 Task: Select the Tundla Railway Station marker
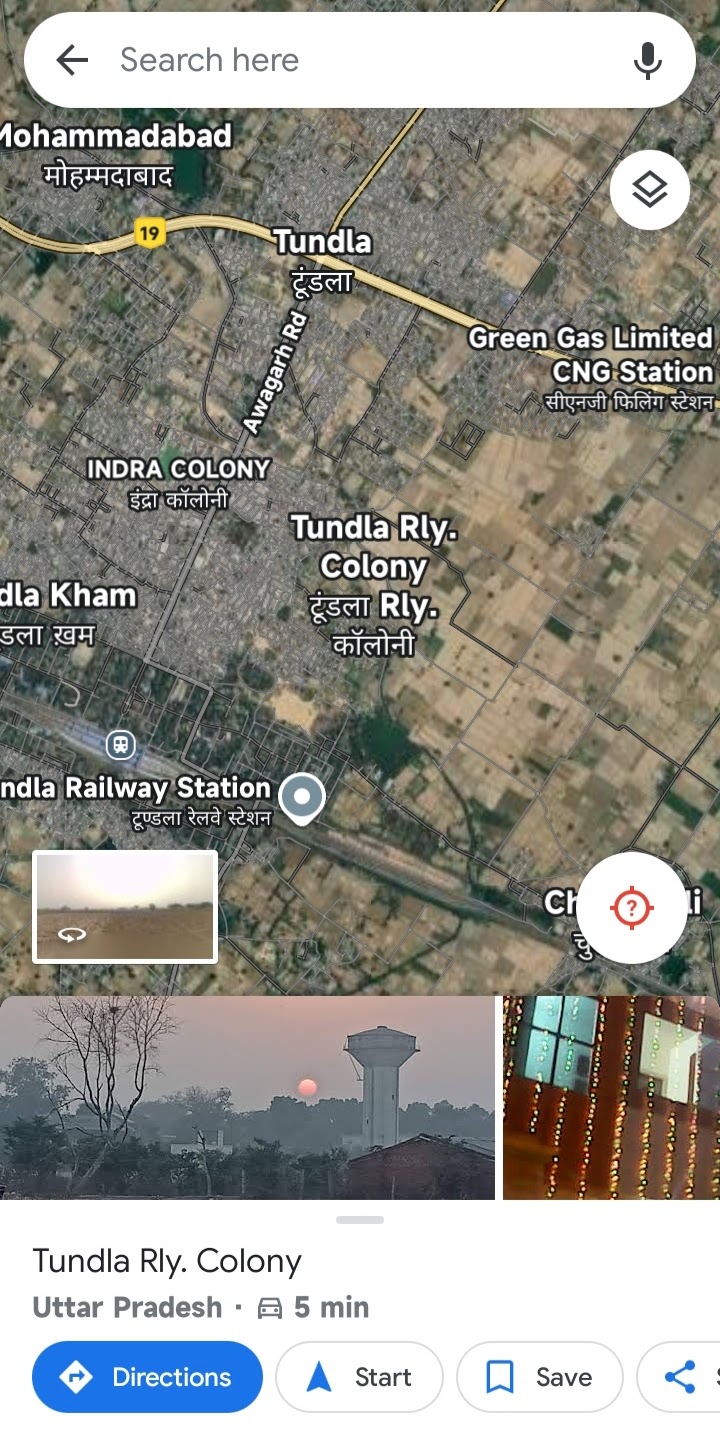pos(121,745)
